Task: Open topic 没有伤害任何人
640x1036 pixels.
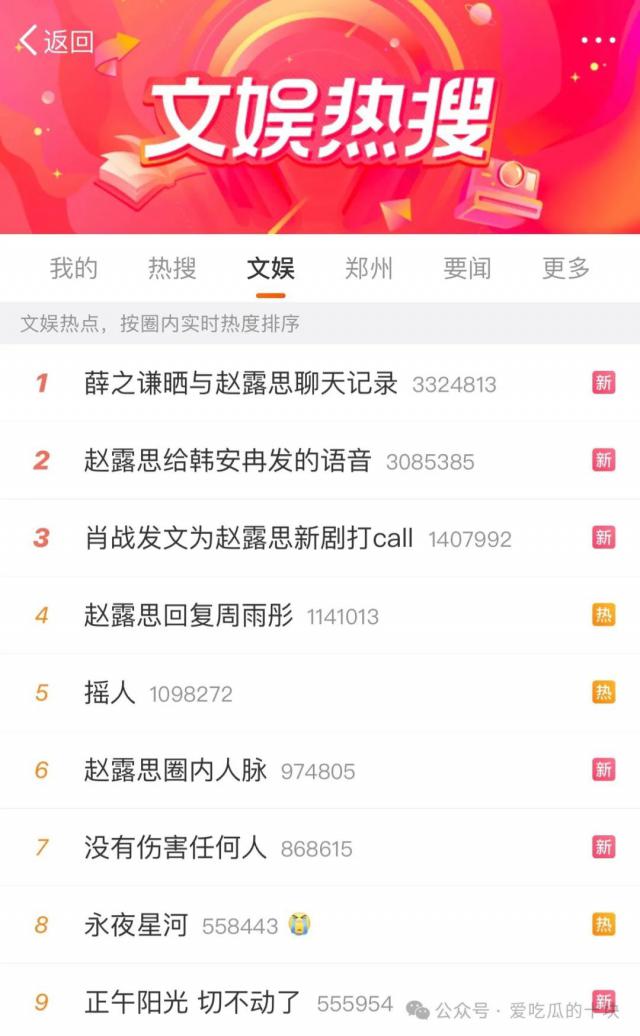Action: coord(176,848)
